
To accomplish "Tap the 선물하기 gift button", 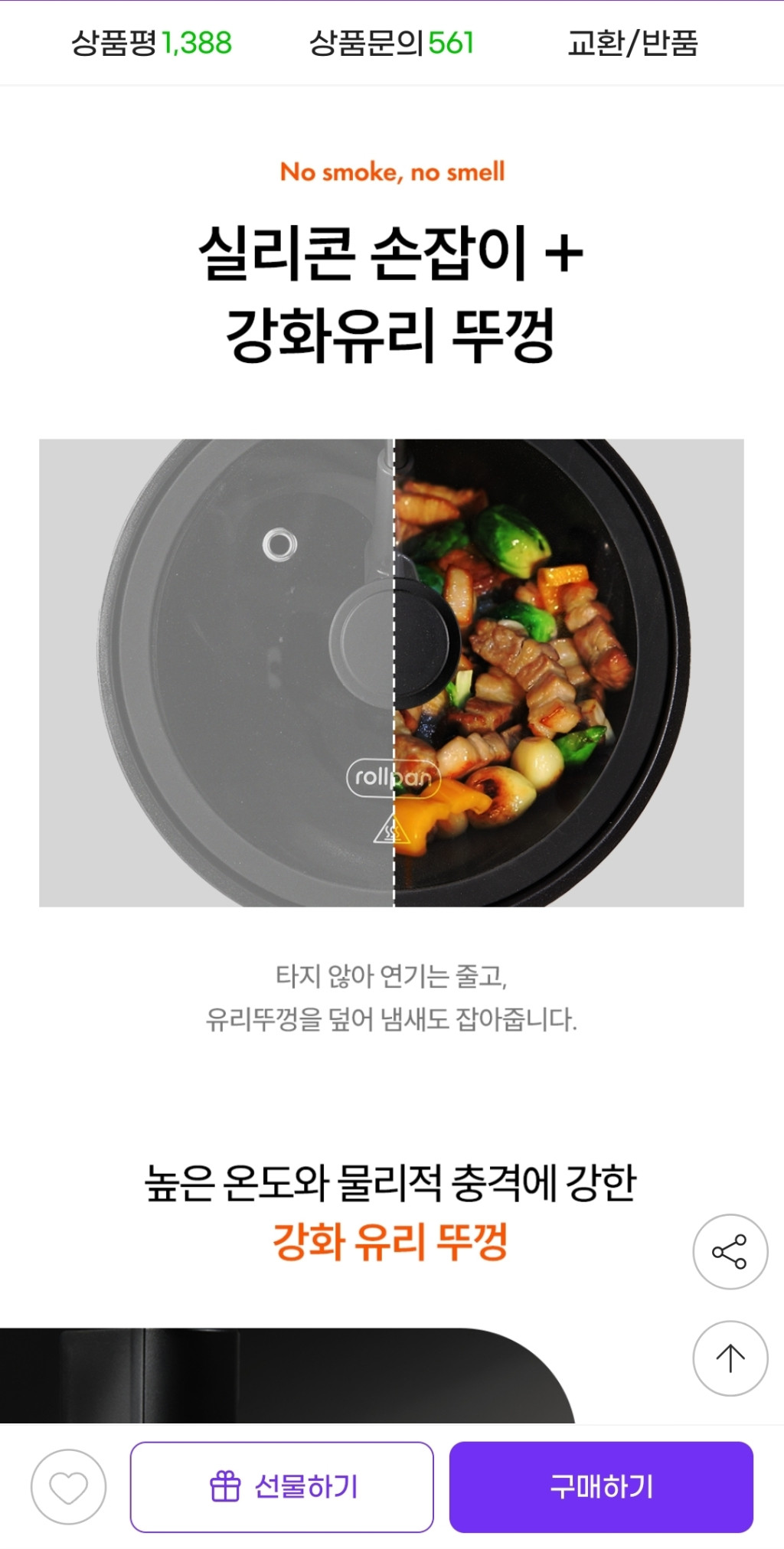I will pyautogui.click(x=282, y=1487).
